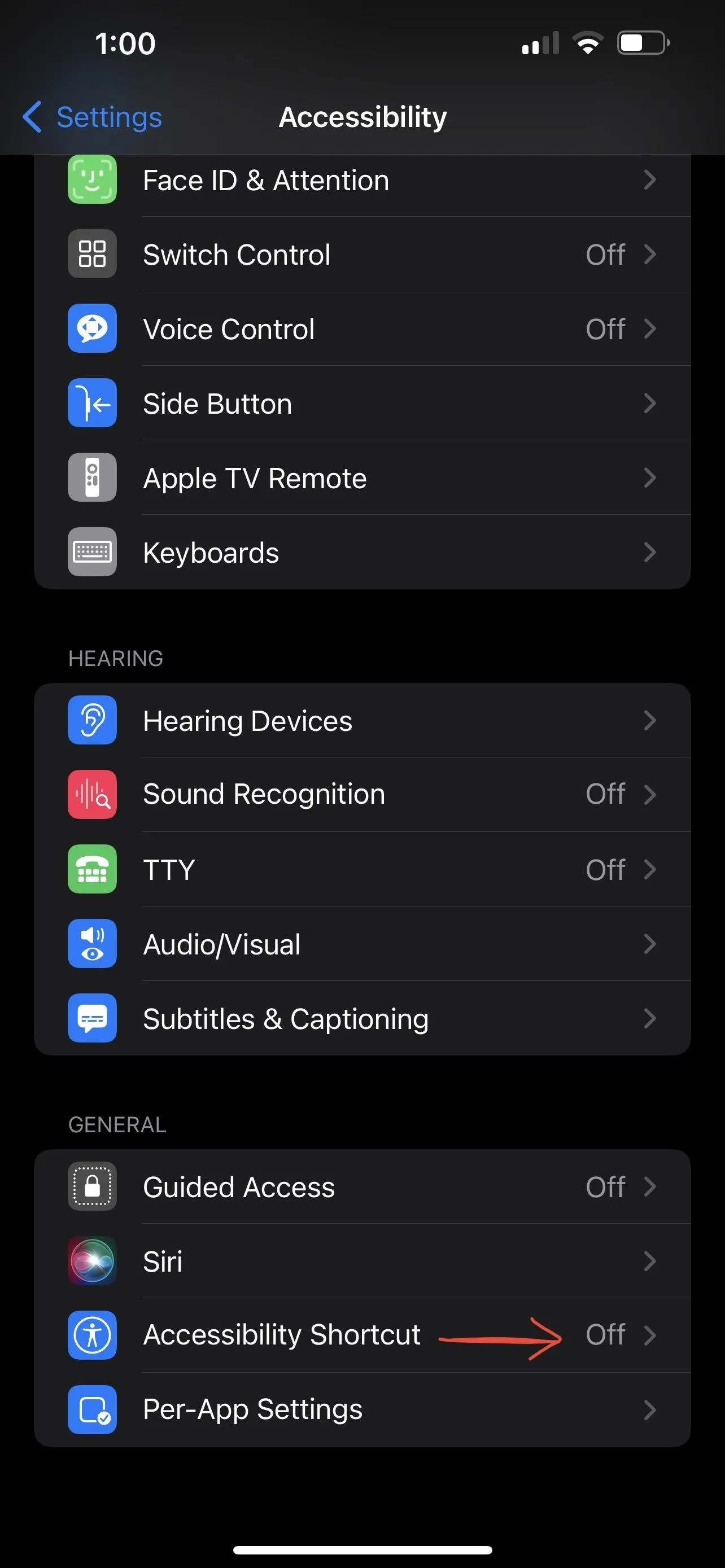This screenshot has width=725, height=1568.
Task: Open Audio/Visual settings
Action: click(362, 944)
